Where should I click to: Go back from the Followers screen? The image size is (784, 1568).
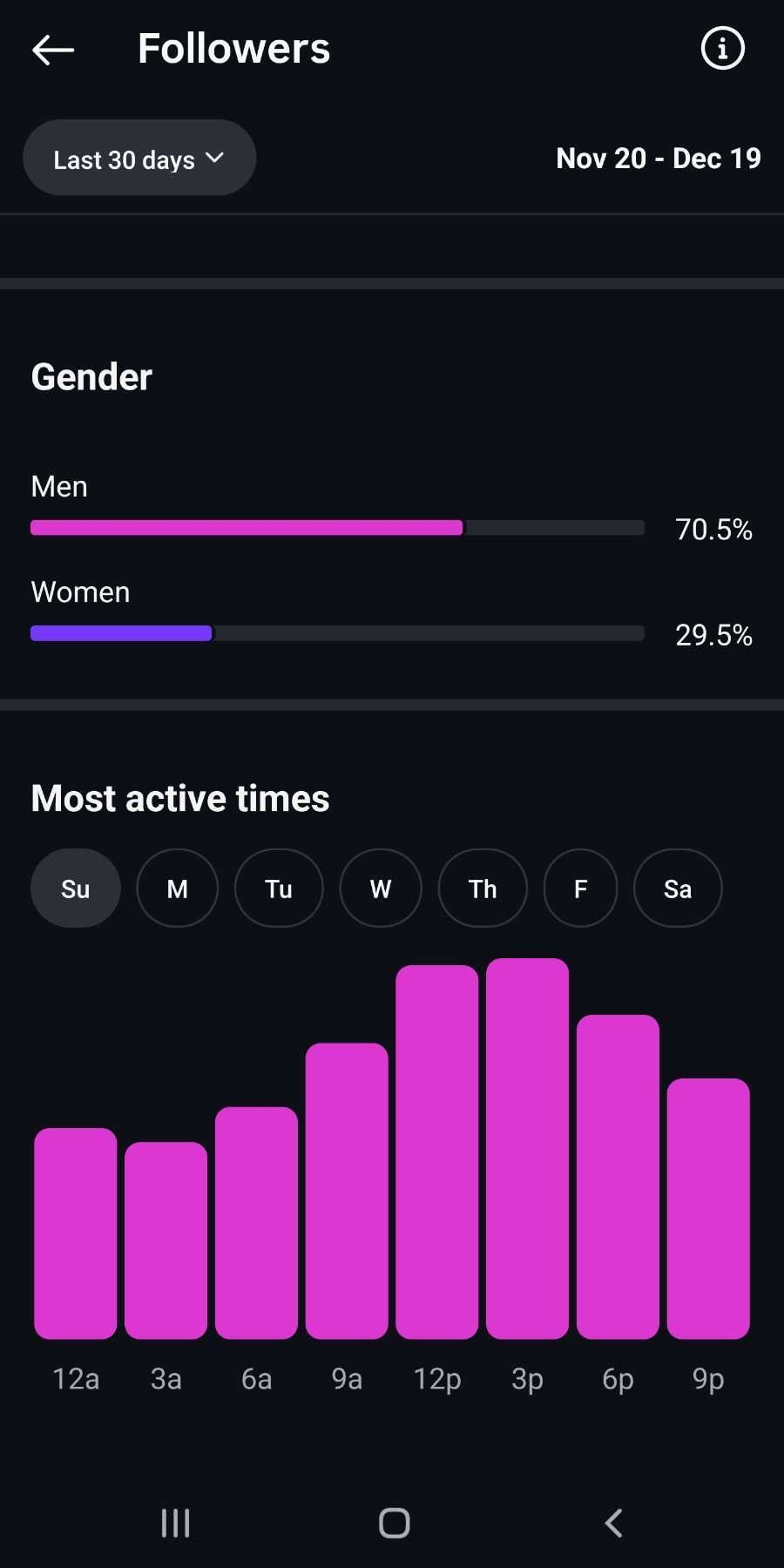(x=53, y=50)
